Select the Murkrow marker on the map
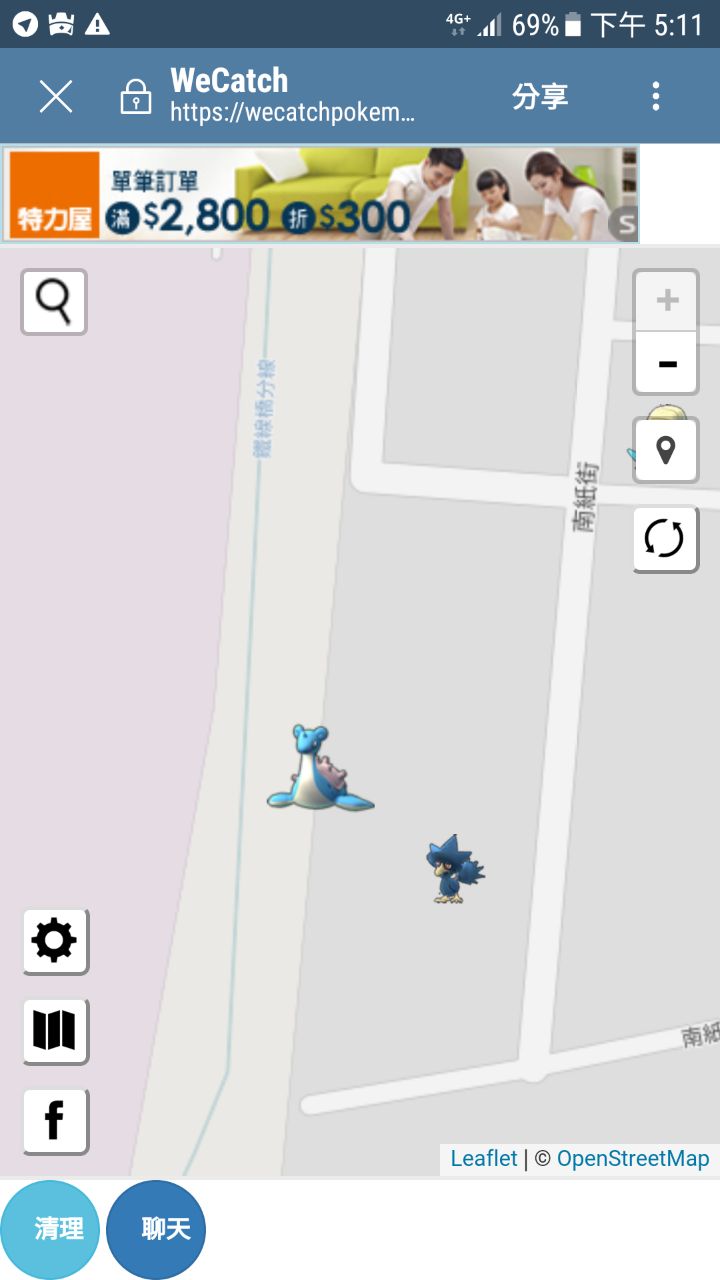The width and height of the screenshot is (720, 1280). pyautogui.click(x=455, y=870)
